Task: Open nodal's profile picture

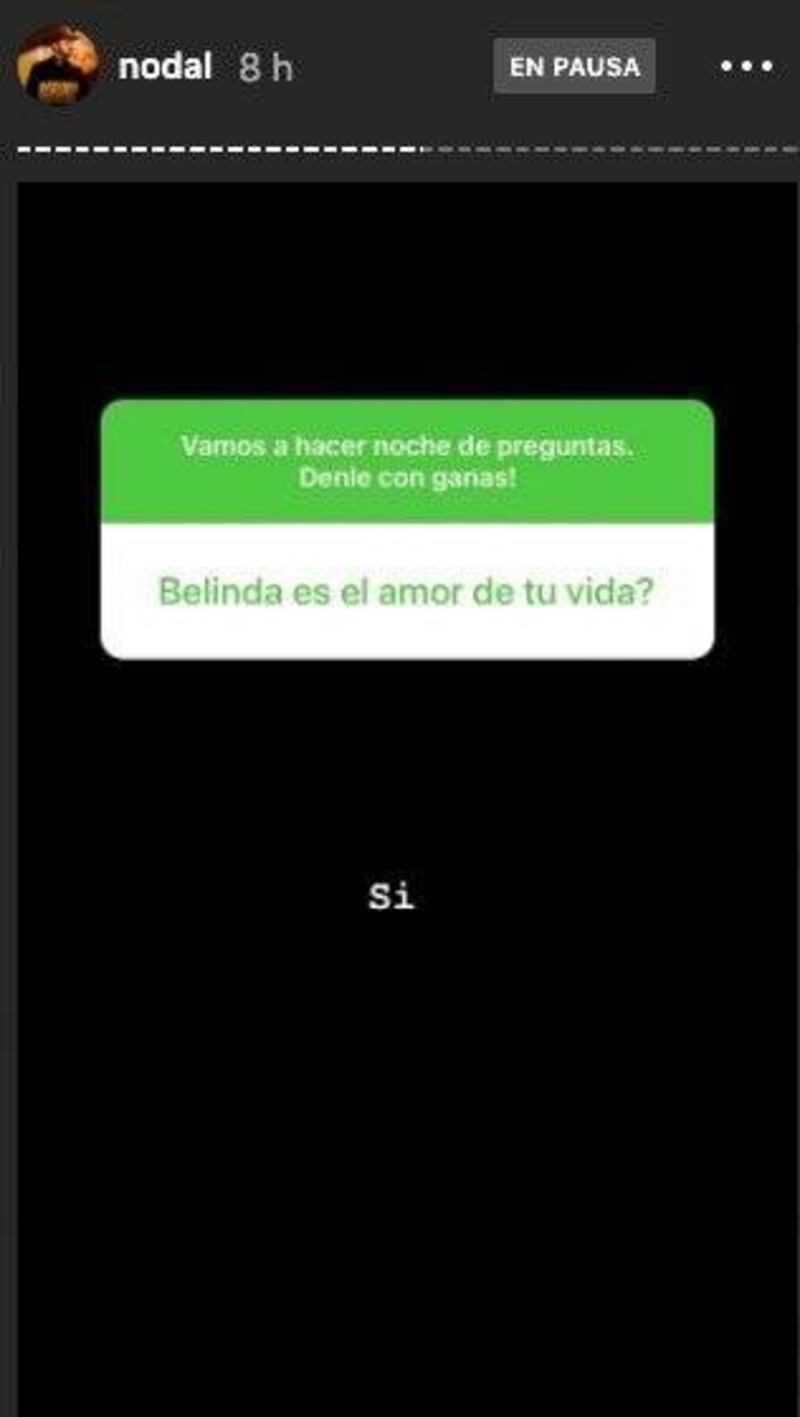Action: click(x=57, y=65)
